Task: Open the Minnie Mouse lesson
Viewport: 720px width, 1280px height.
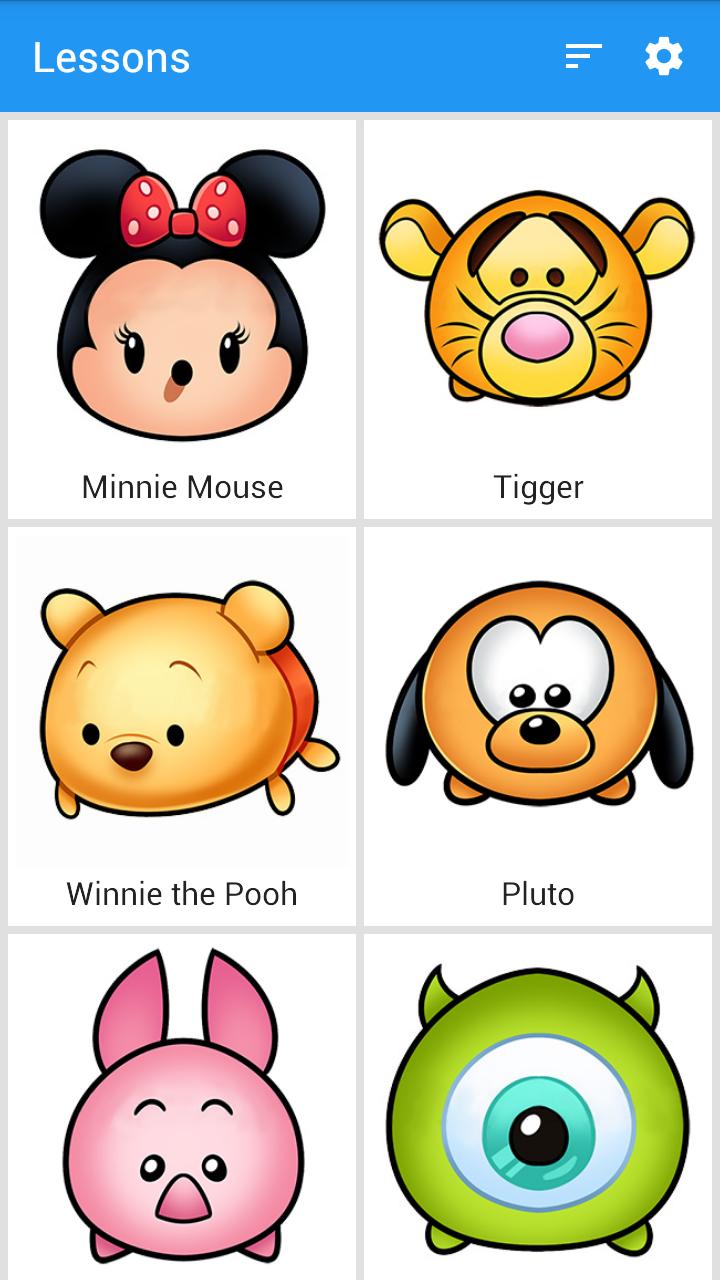Action: point(182,320)
